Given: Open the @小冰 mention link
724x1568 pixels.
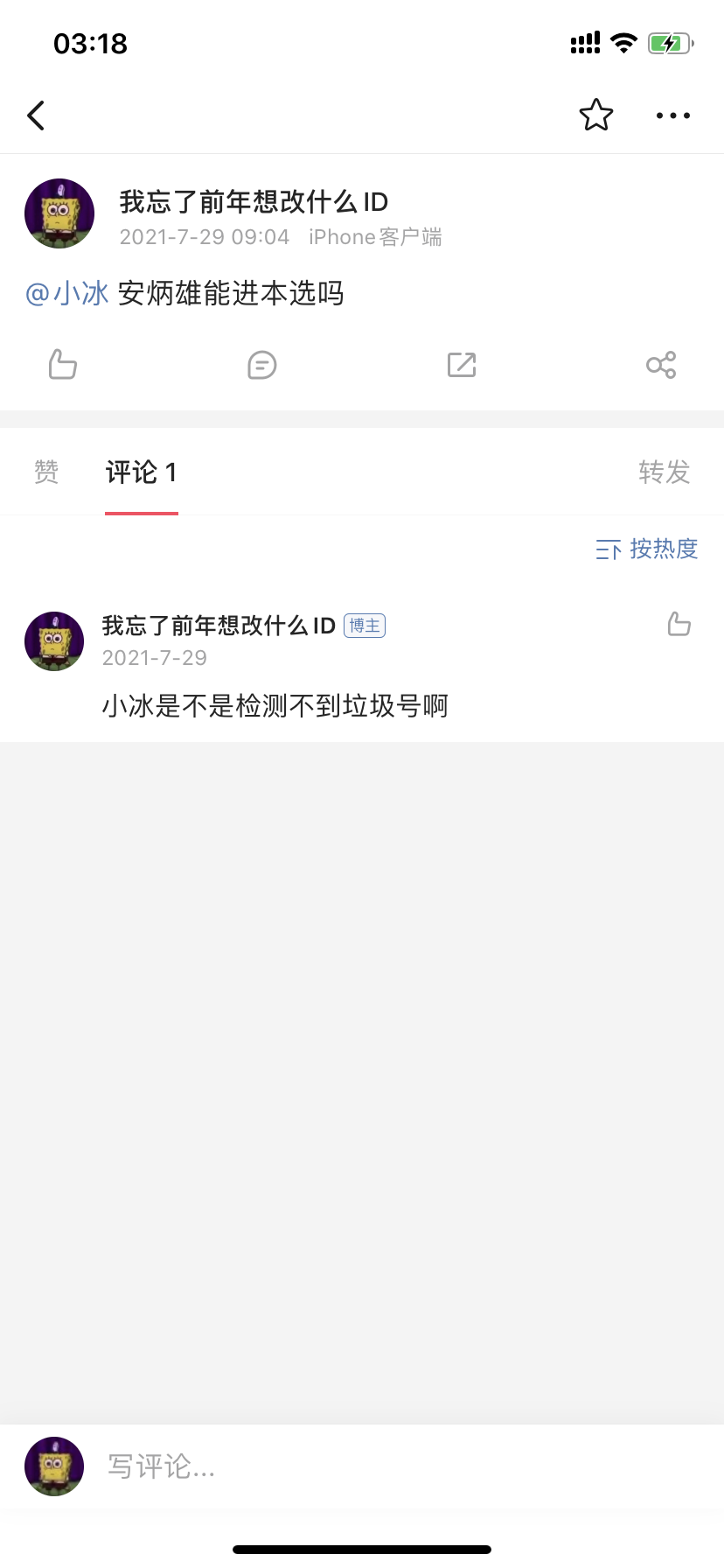Looking at the screenshot, I should point(67,293).
